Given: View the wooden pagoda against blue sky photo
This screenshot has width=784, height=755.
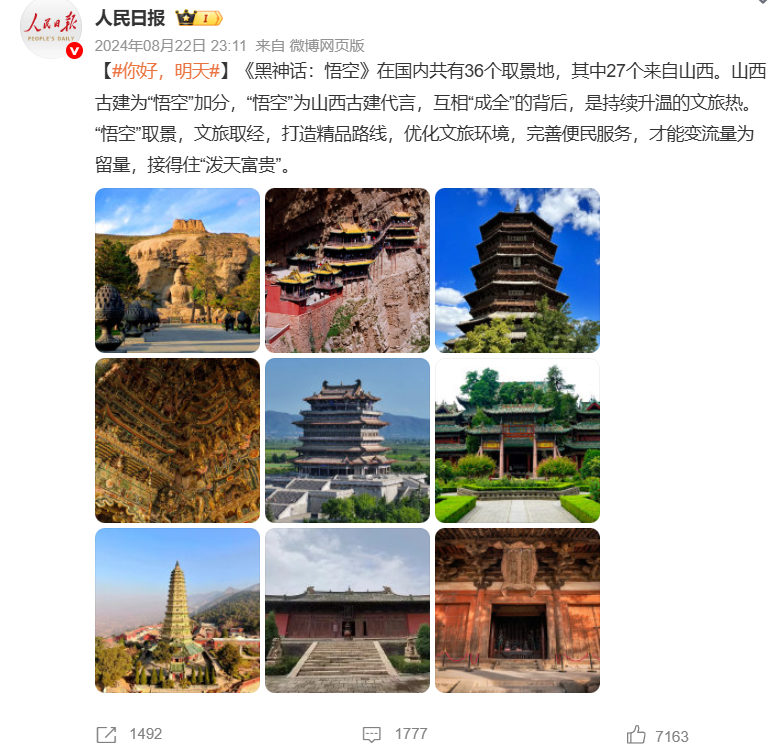Looking at the screenshot, I should coord(517,270).
